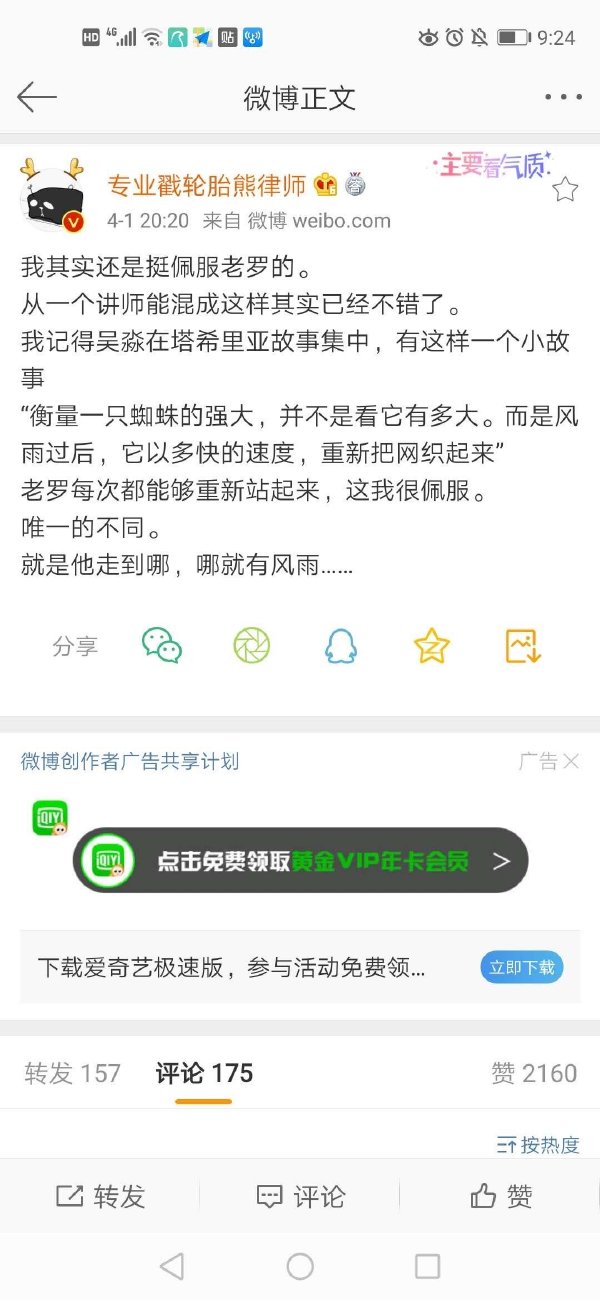This screenshot has width=600, height=1300.
Task: Add this post to favorites
Action: point(431,646)
